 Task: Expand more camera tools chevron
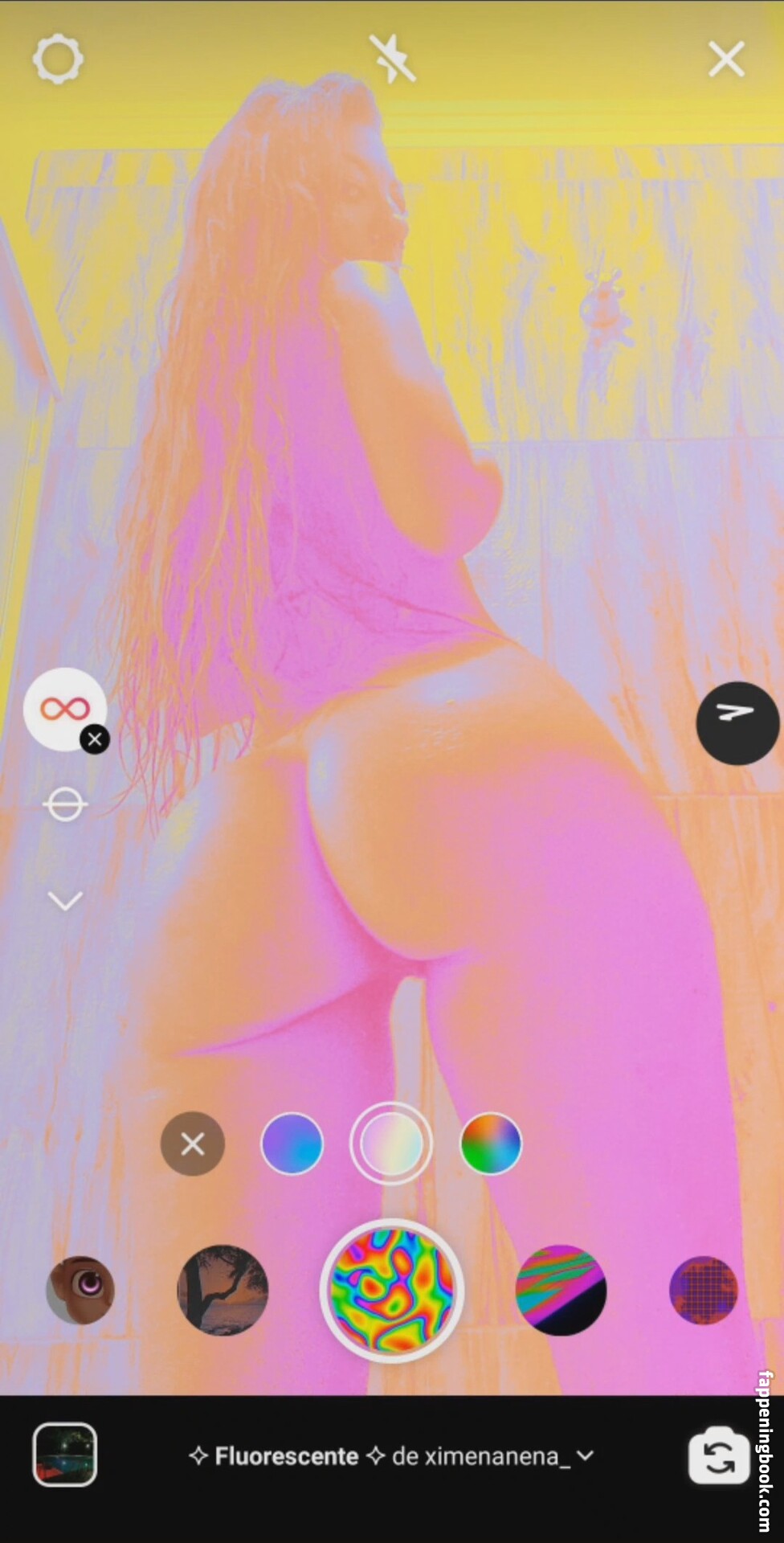pos(65,901)
